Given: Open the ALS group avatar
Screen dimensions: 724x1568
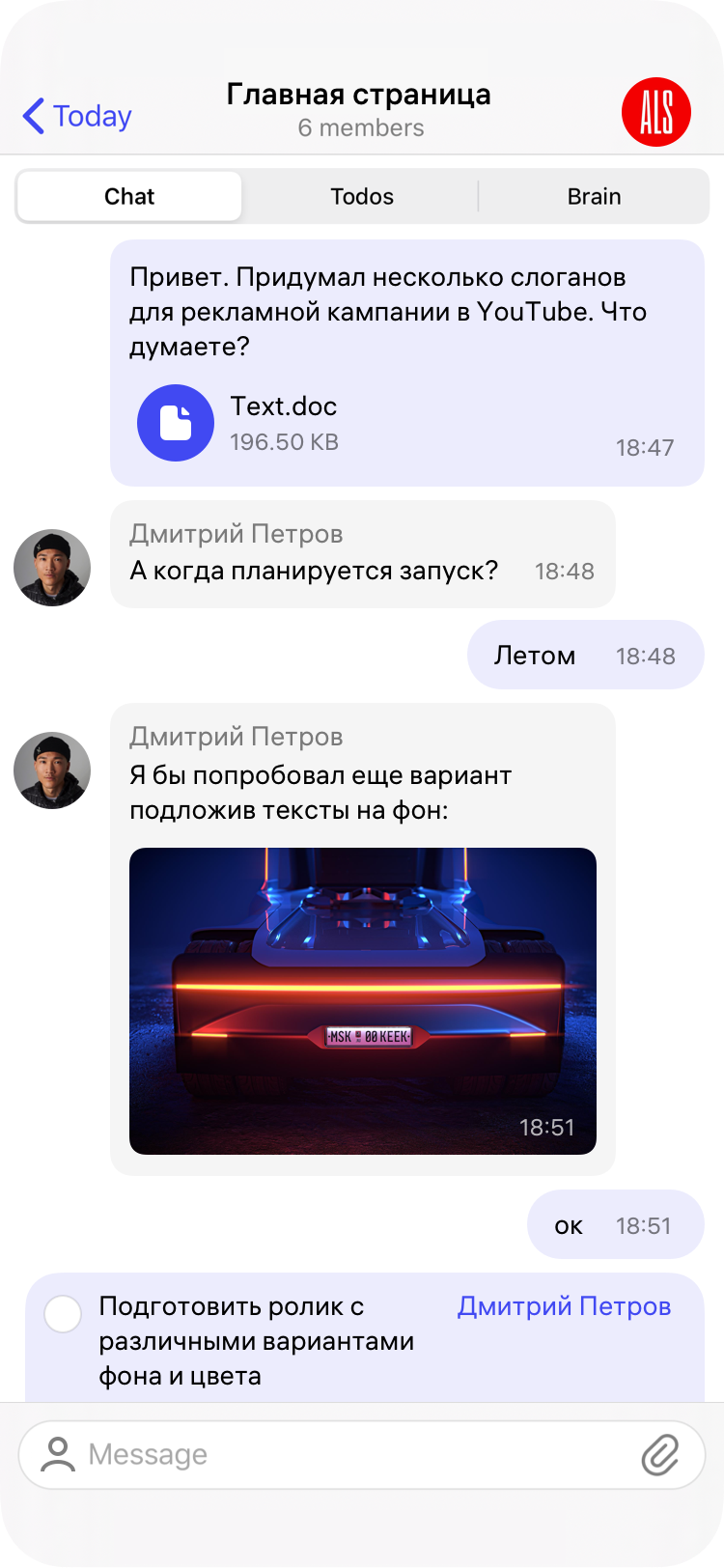Looking at the screenshot, I should click(x=656, y=112).
